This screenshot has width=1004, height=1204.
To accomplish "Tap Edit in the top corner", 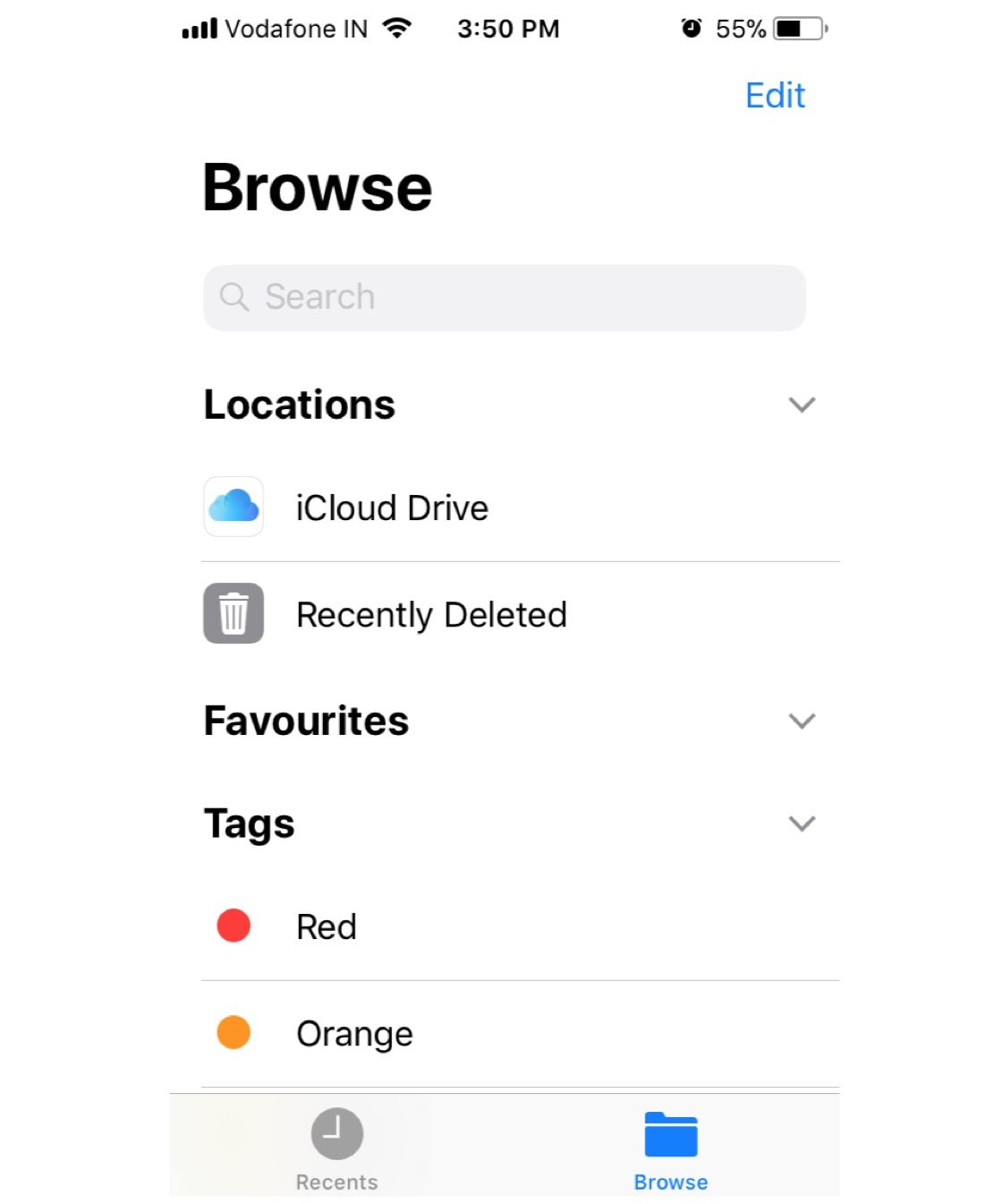I will (775, 96).
